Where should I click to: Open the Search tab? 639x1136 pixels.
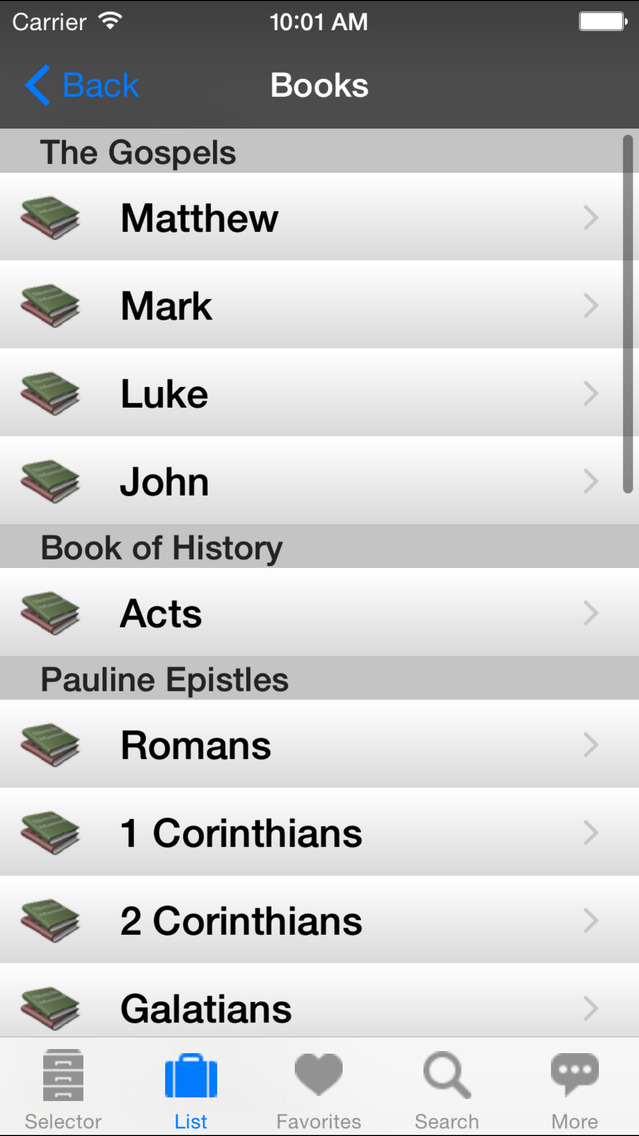coord(447,1087)
